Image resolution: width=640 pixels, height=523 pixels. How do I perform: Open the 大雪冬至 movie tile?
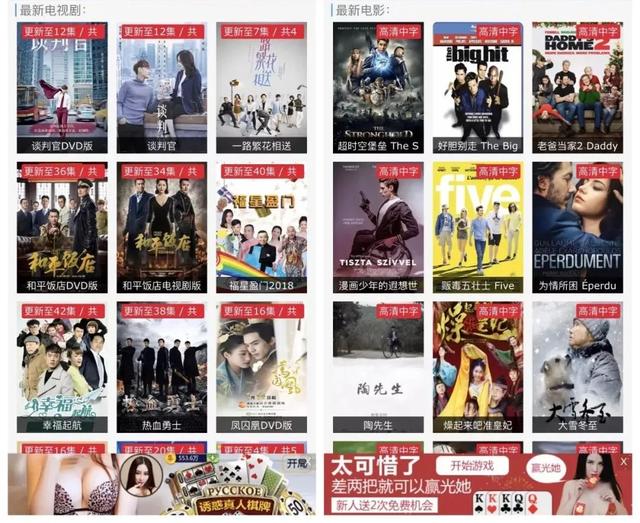pos(577,365)
